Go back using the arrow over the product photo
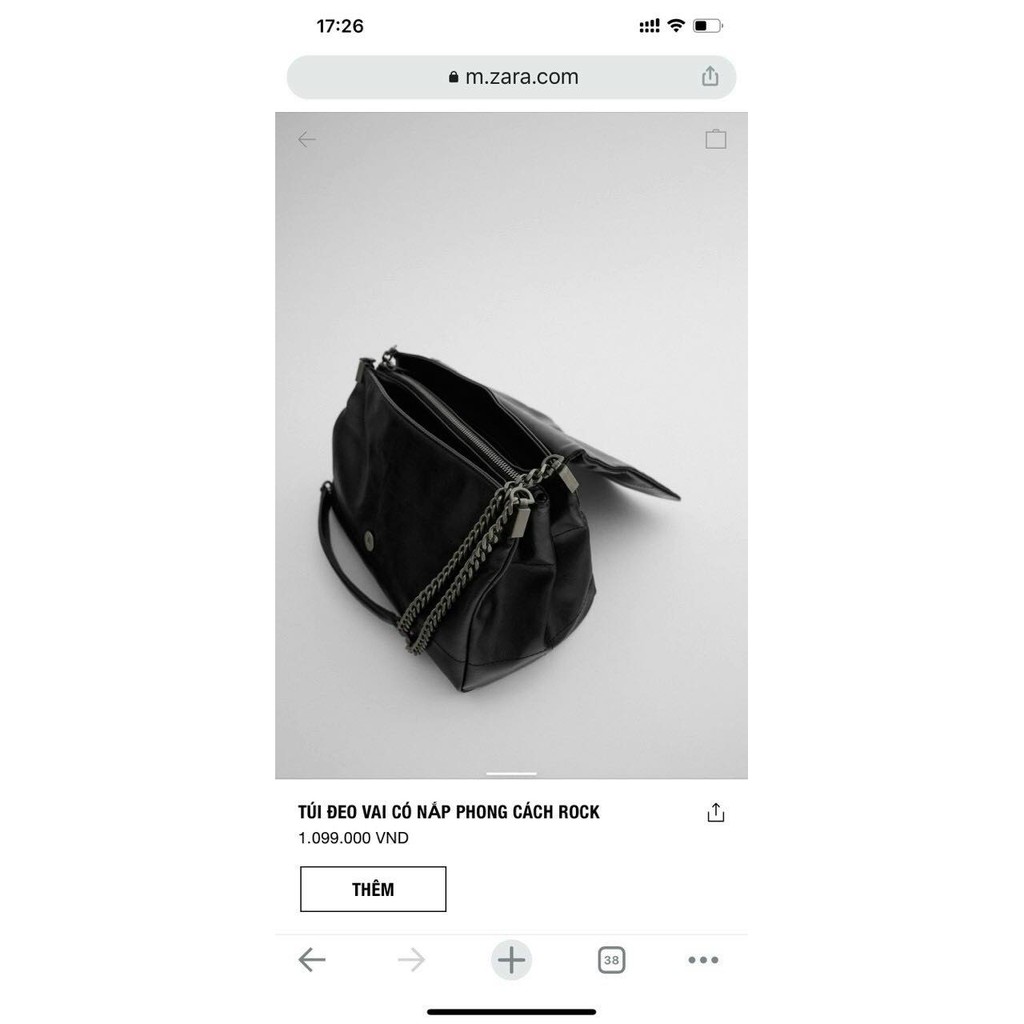The width and height of the screenshot is (1024, 1024). click(306, 139)
